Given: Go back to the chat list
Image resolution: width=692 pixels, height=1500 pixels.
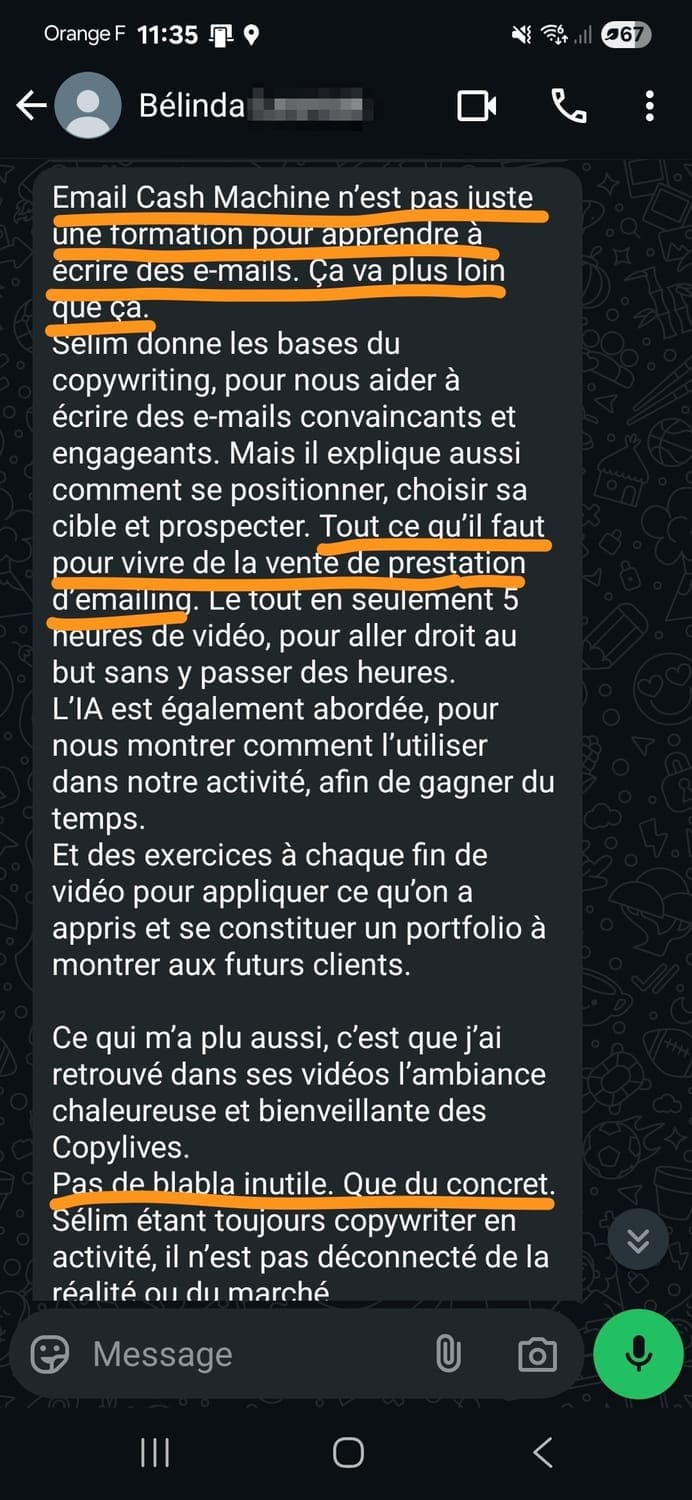Looking at the screenshot, I should [x=31, y=105].
